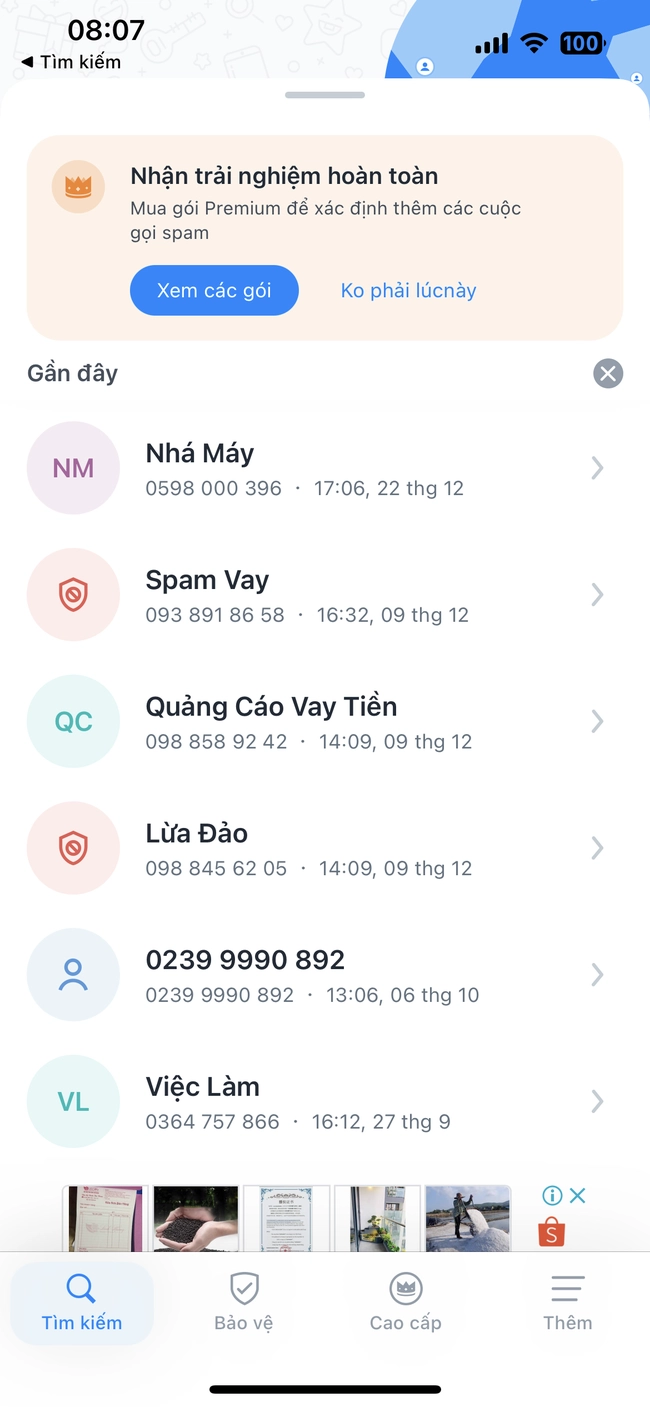
Task: Open the Thêm tab
Action: pyautogui.click(x=568, y=1303)
